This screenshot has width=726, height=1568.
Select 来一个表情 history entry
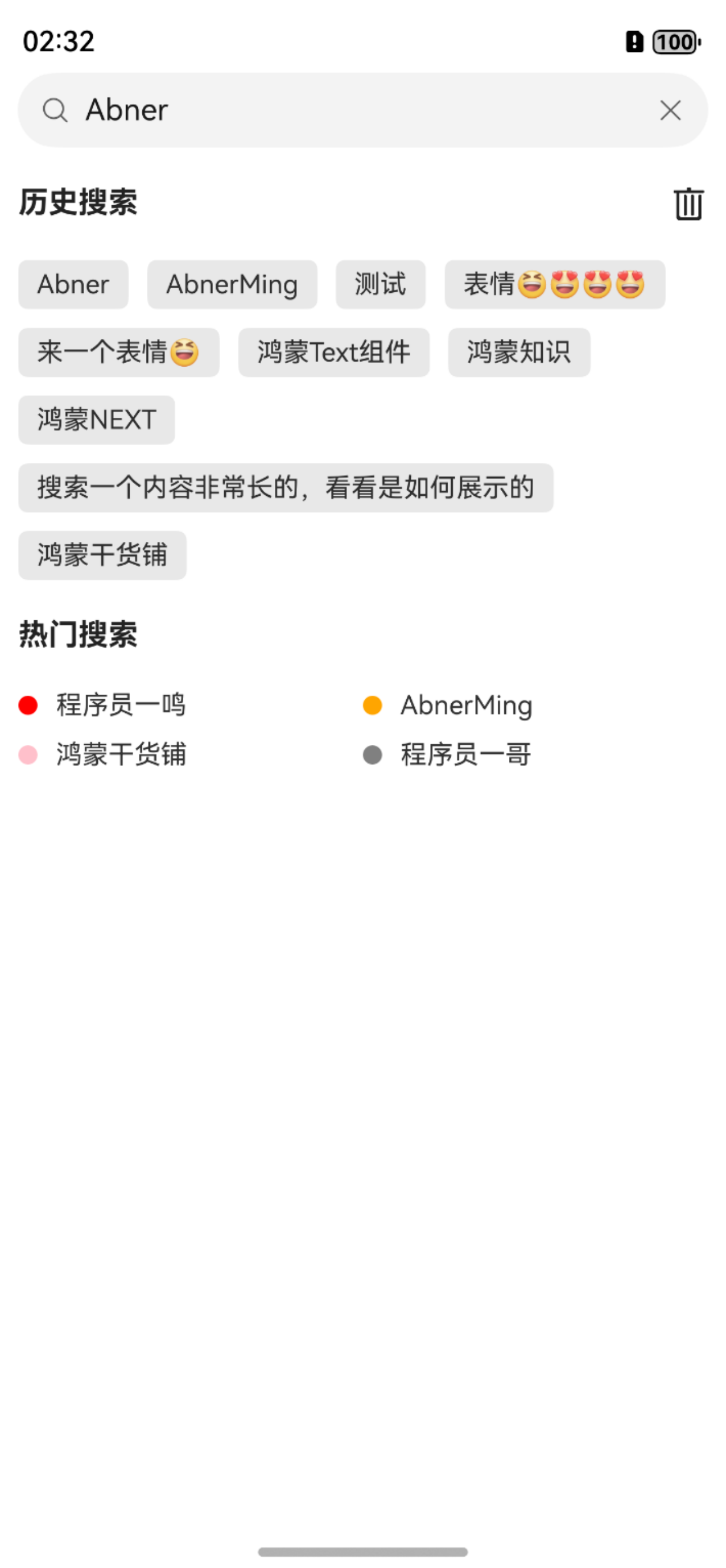119,352
